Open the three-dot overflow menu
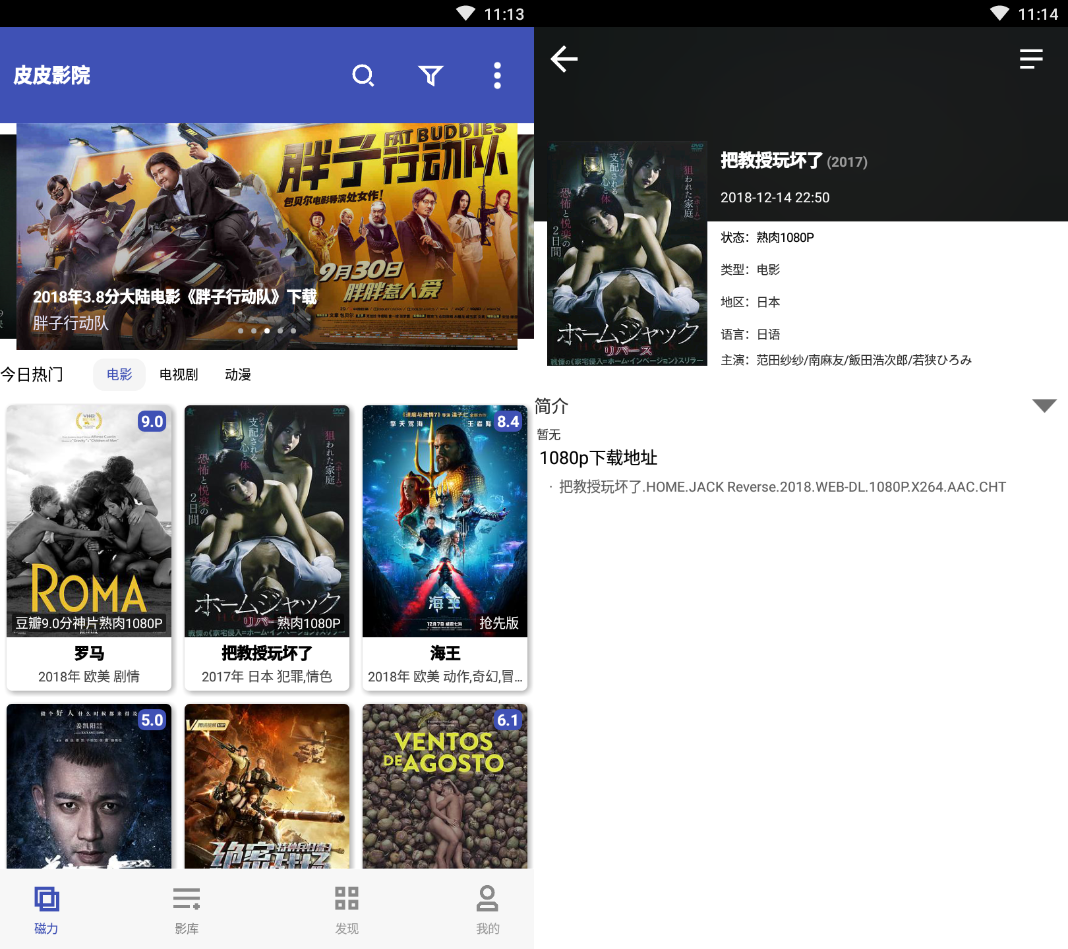Screen dimensions: 1068x949 [x=497, y=75]
